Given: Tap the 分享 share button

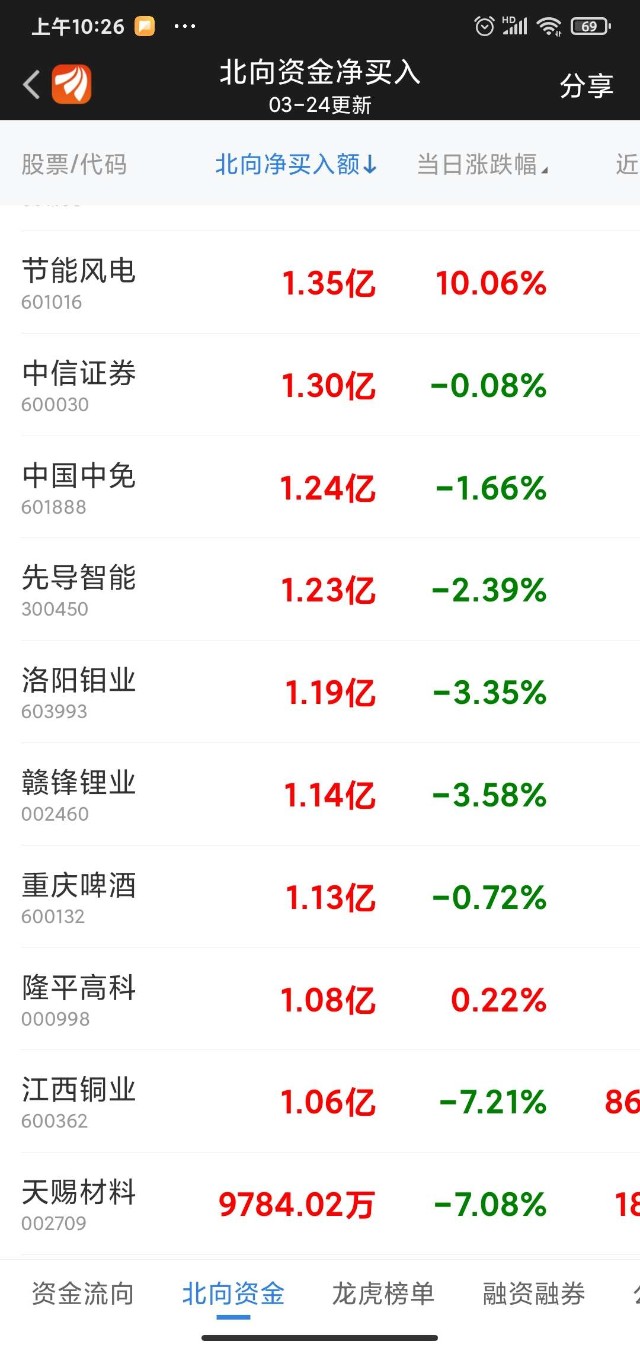Looking at the screenshot, I should tap(586, 86).
